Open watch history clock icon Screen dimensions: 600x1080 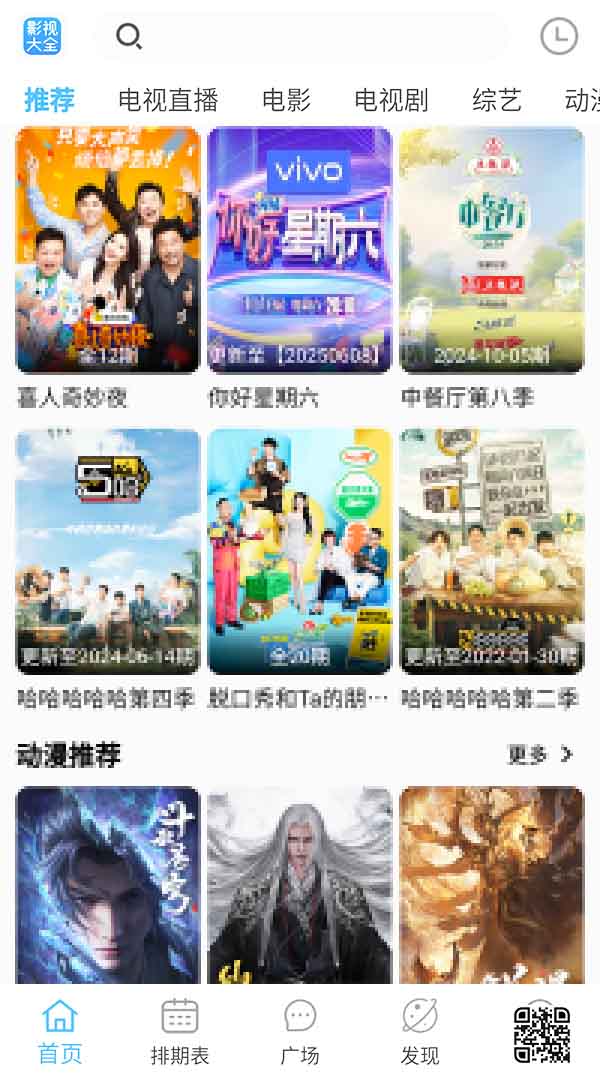point(558,37)
